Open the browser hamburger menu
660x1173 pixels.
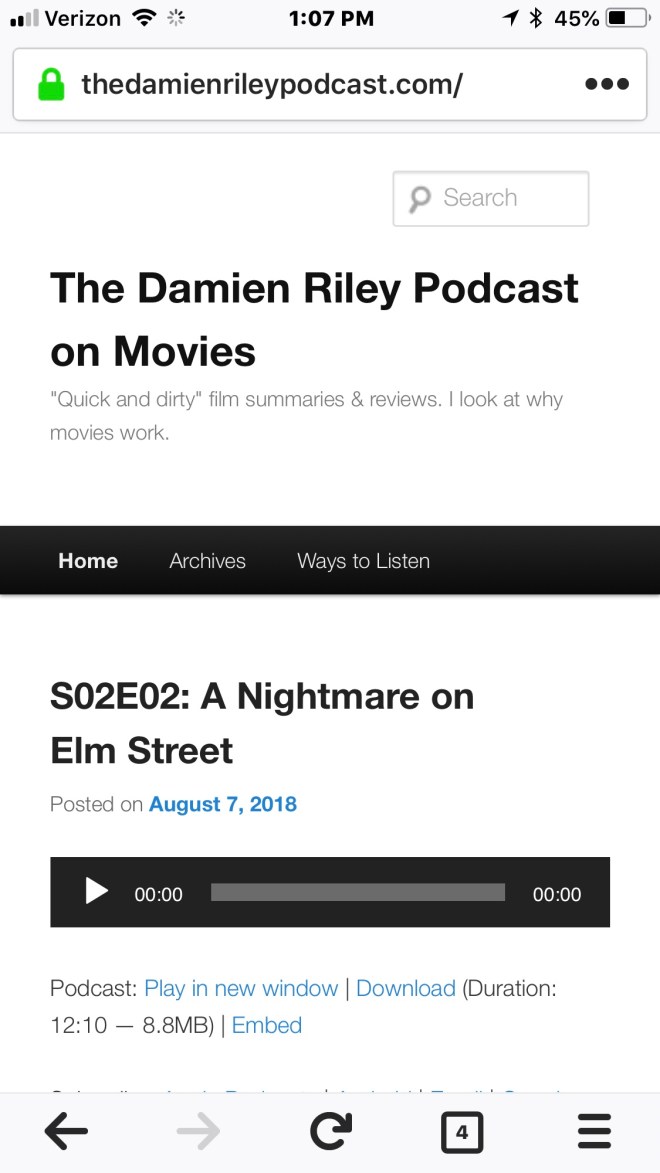[x=594, y=1132]
